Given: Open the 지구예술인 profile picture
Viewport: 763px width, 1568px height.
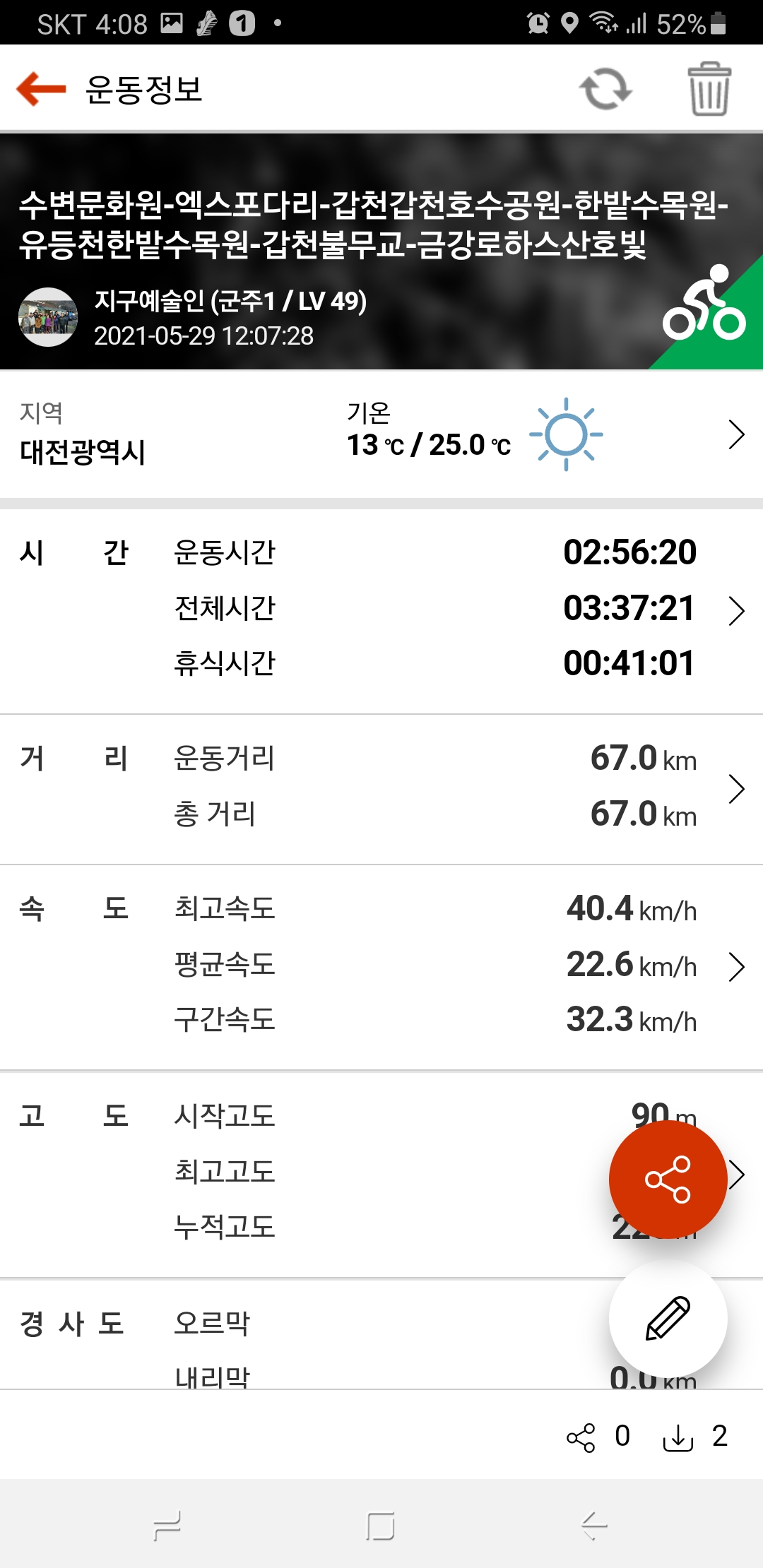Looking at the screenshot, I should coord(48,317).
